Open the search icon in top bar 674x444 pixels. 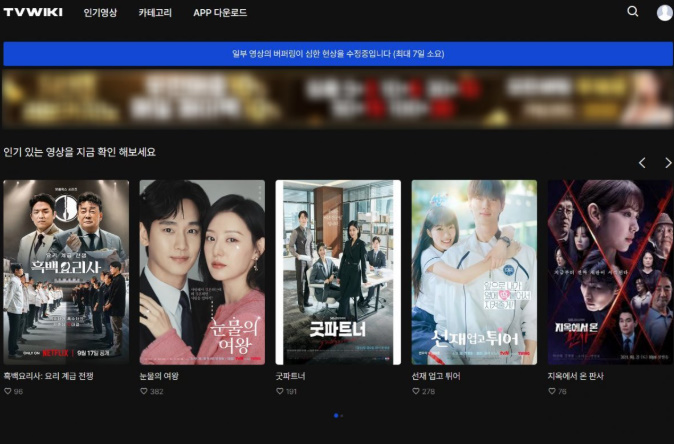(x=632, y=12)
